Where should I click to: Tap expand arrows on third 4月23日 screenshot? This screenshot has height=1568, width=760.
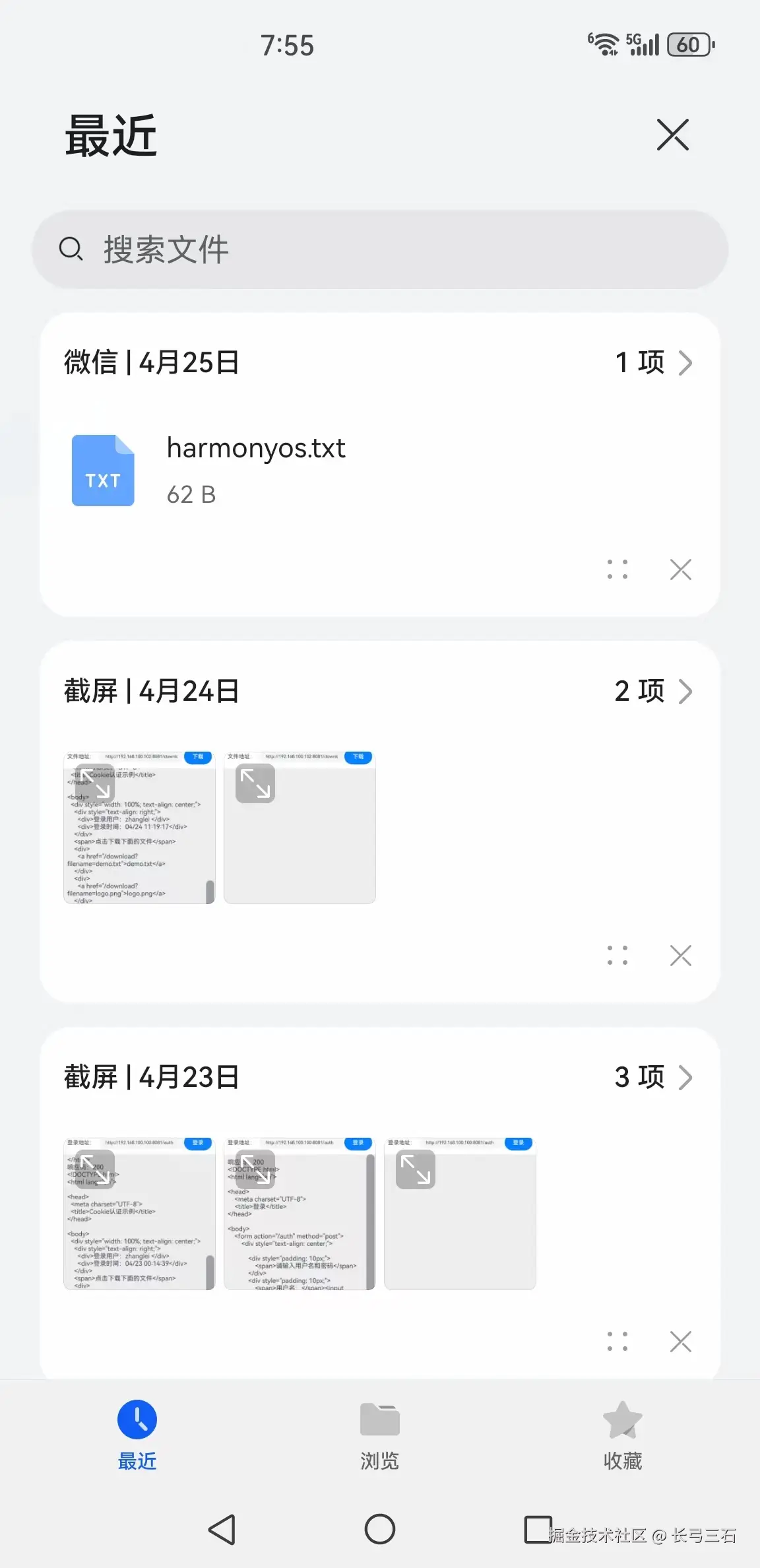(416, 1168)
